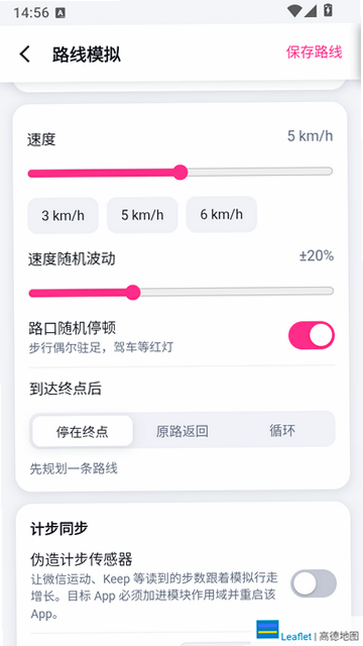Select the 5 km/h speed preset
Image resolution: width=363 pixels, height=646 pixels.
(142, 215)
